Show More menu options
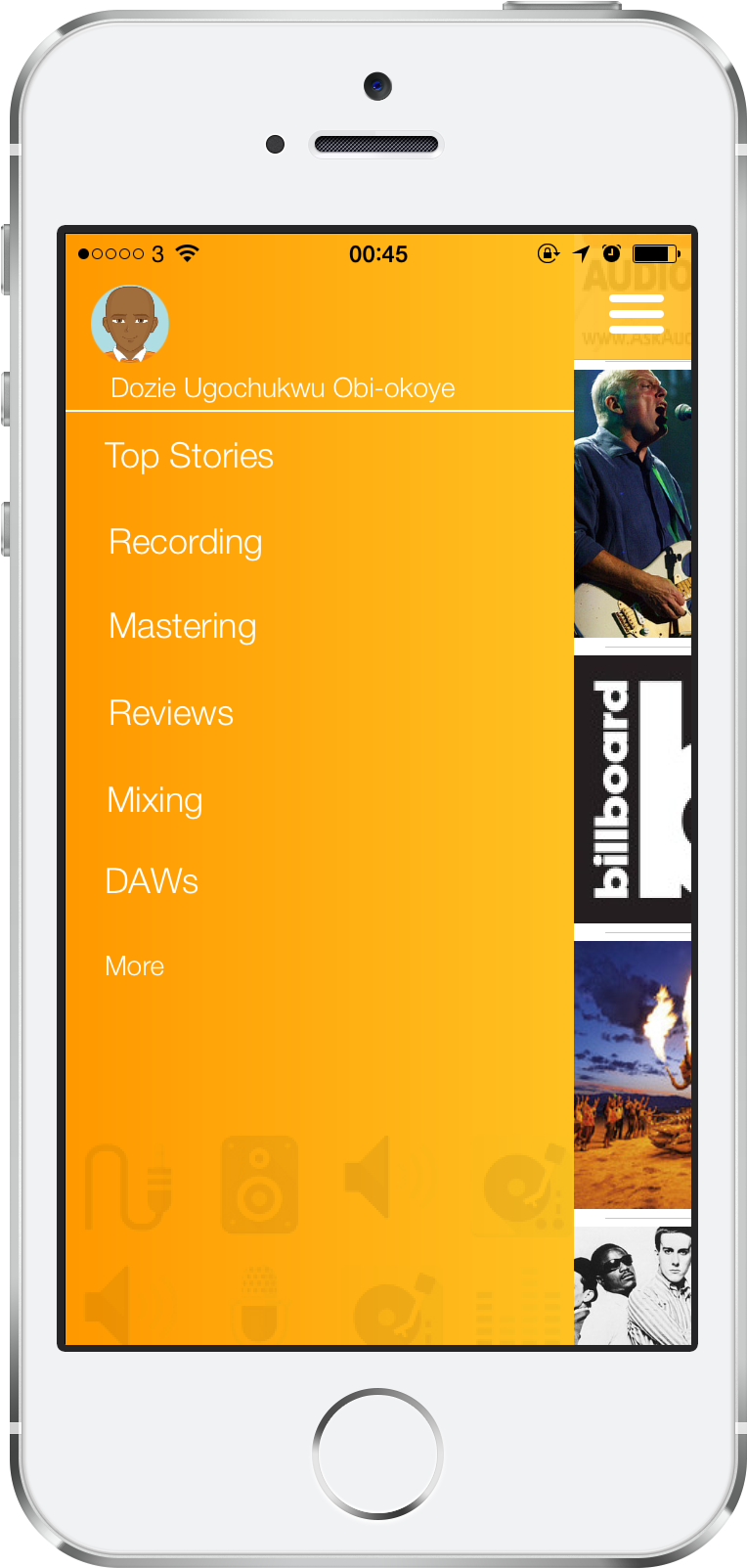 [x=135, y=966]
